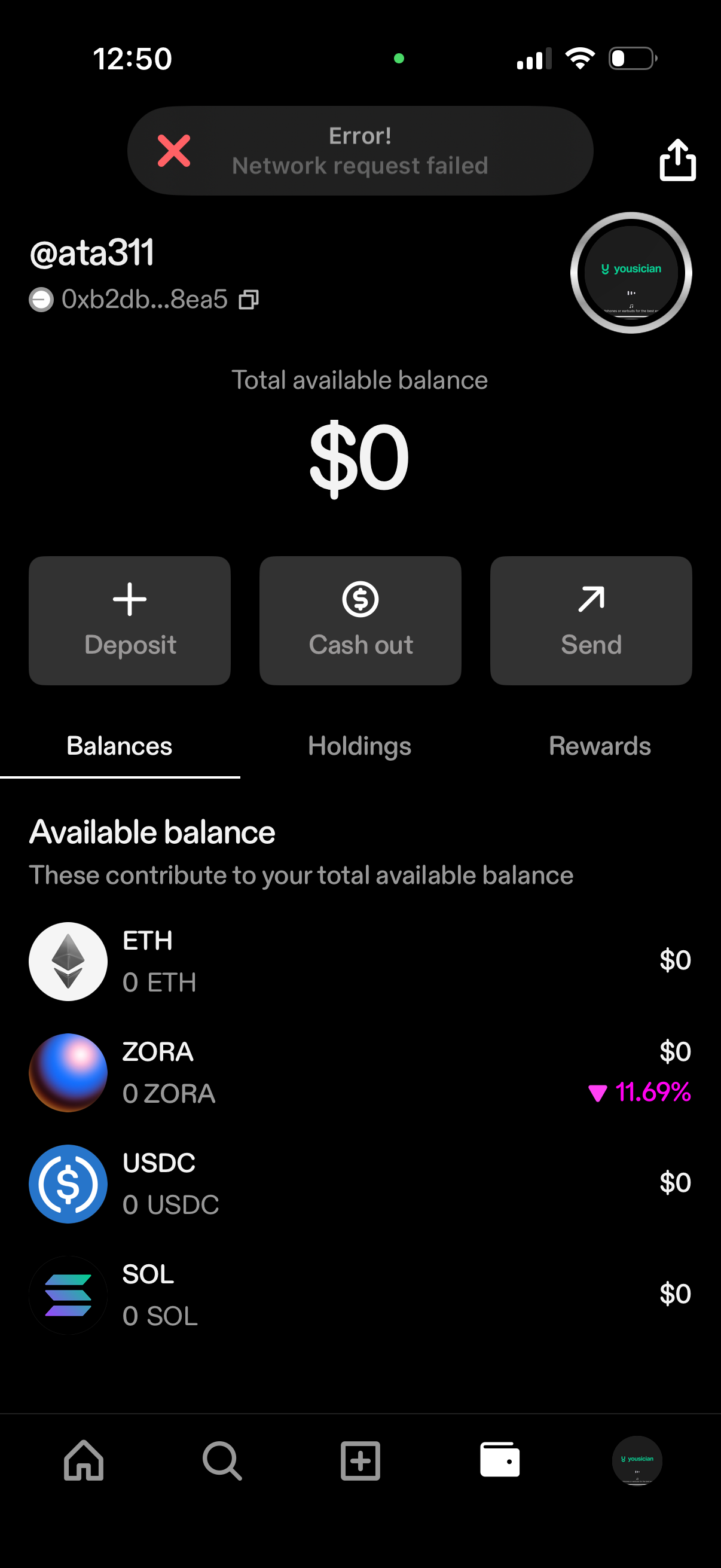Image resolution: width=721 pixels, height=1568 pixels.
Task: Open the wallet icon in bottom bar
Action: (x=500, y=1461)
